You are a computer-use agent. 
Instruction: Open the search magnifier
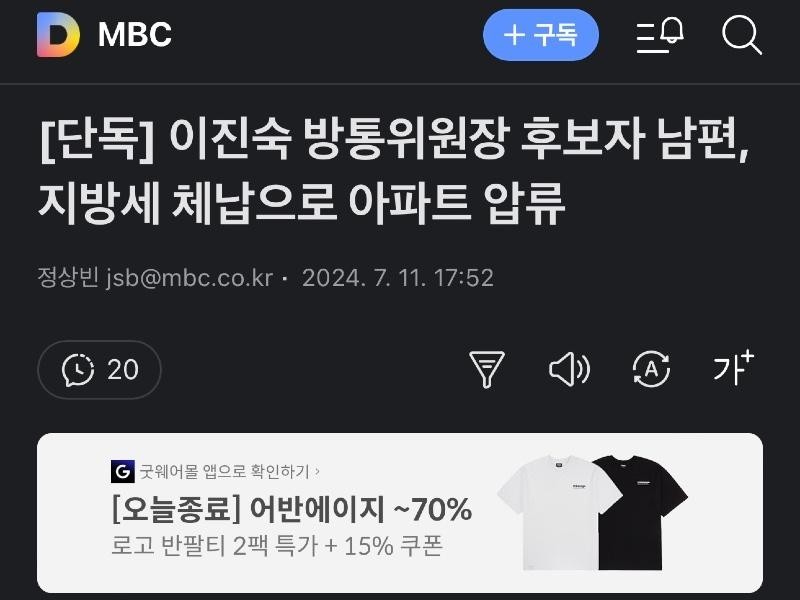[x=741, y=36]
